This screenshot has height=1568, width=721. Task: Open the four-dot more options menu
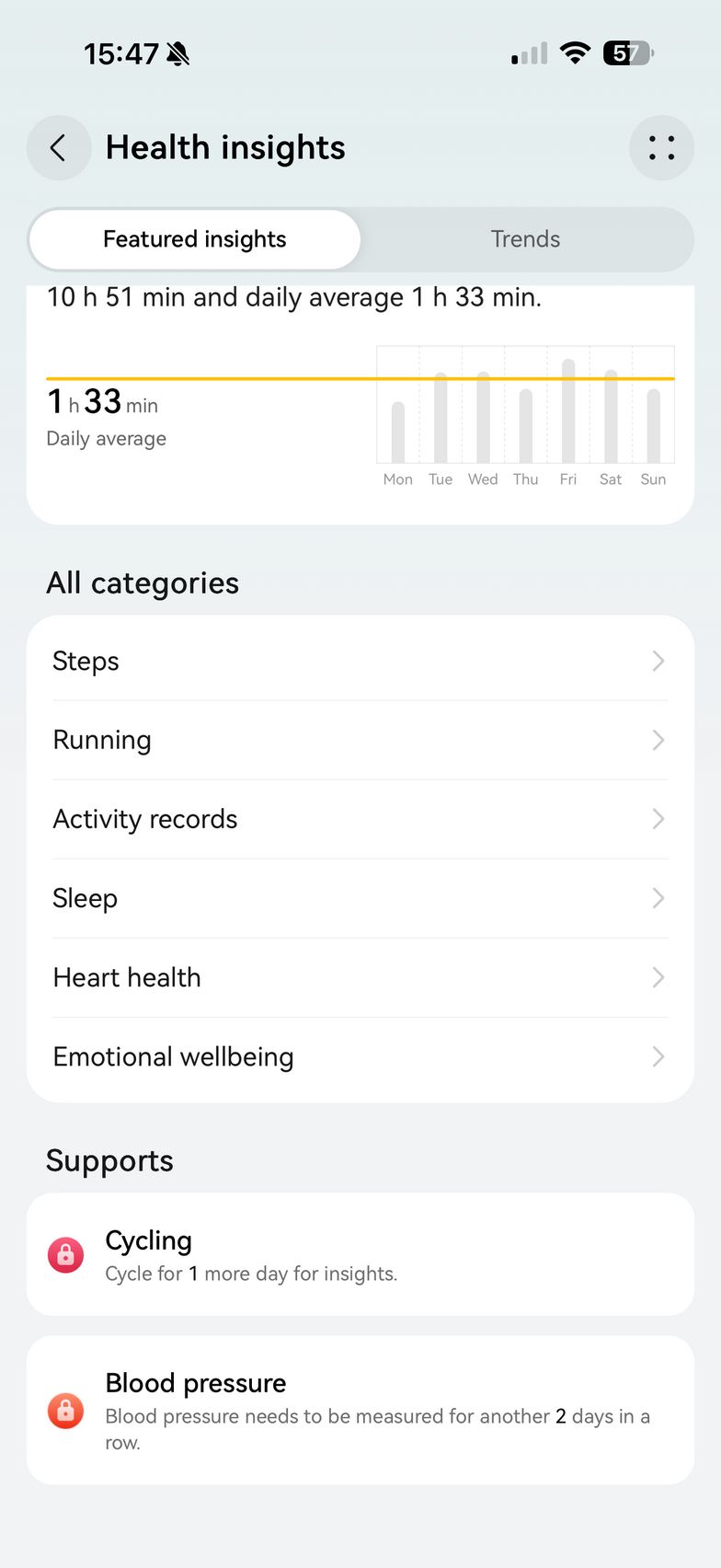[x=661, y=148]
